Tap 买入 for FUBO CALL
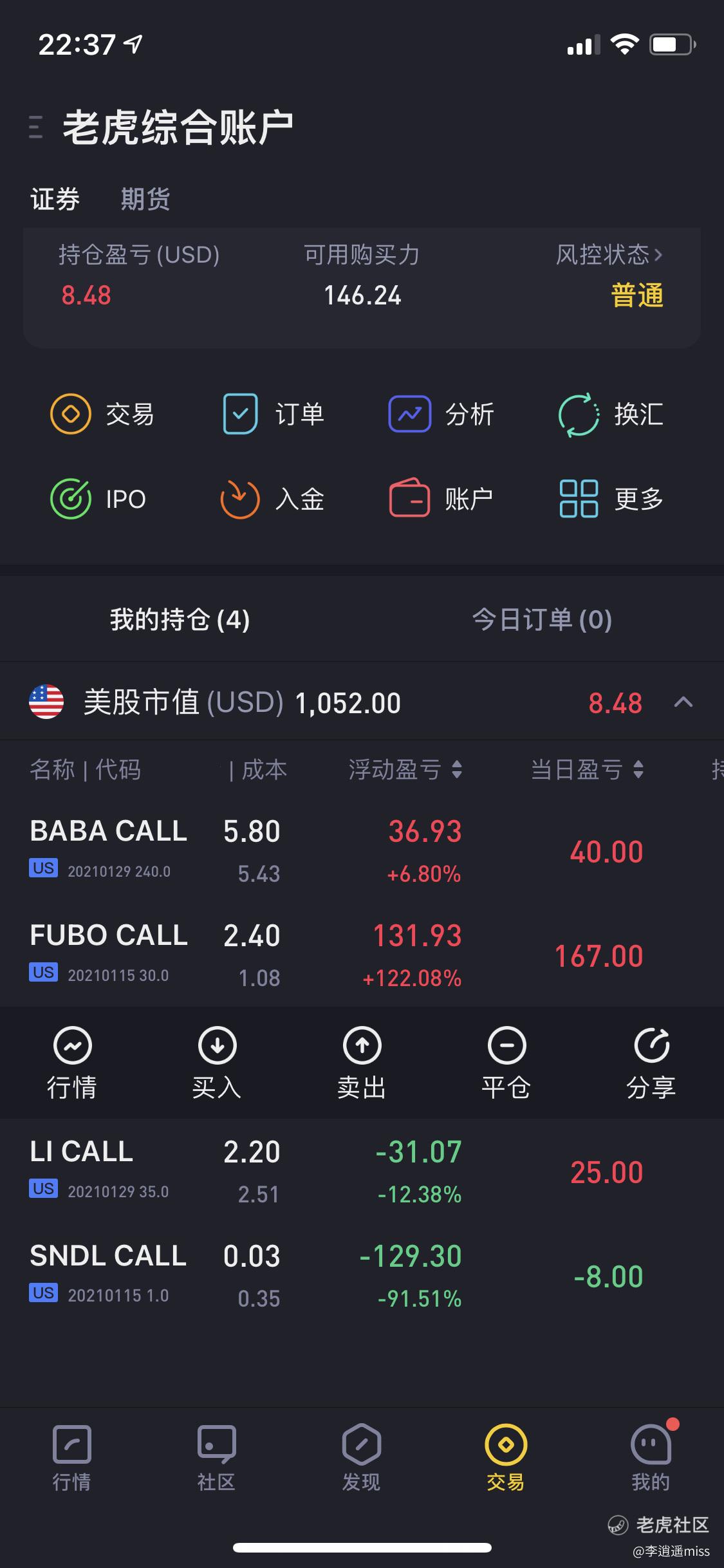This screenshot has height=1568, width=724. [217, 1062]
